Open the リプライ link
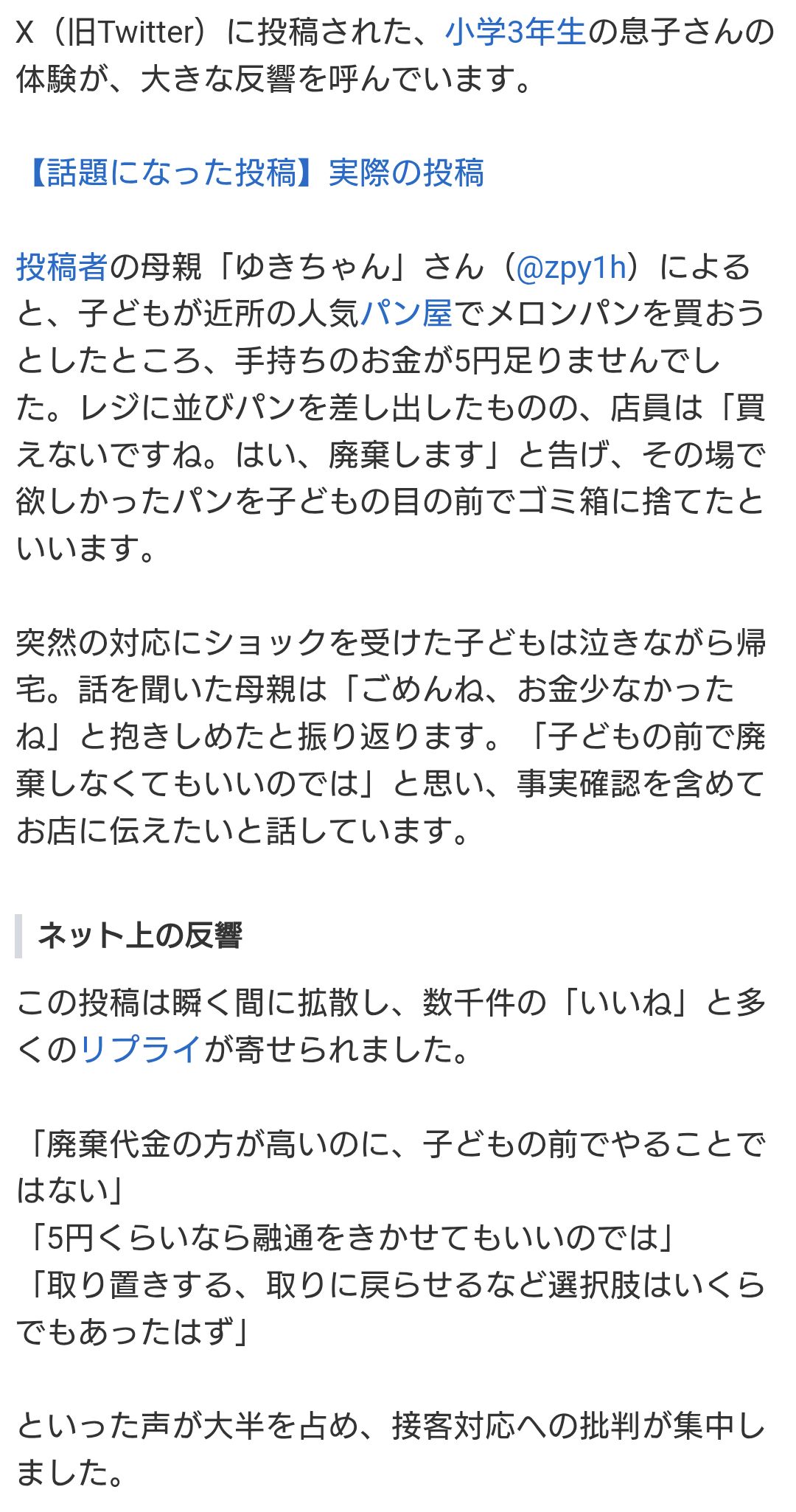 [x=140, y=1049]
